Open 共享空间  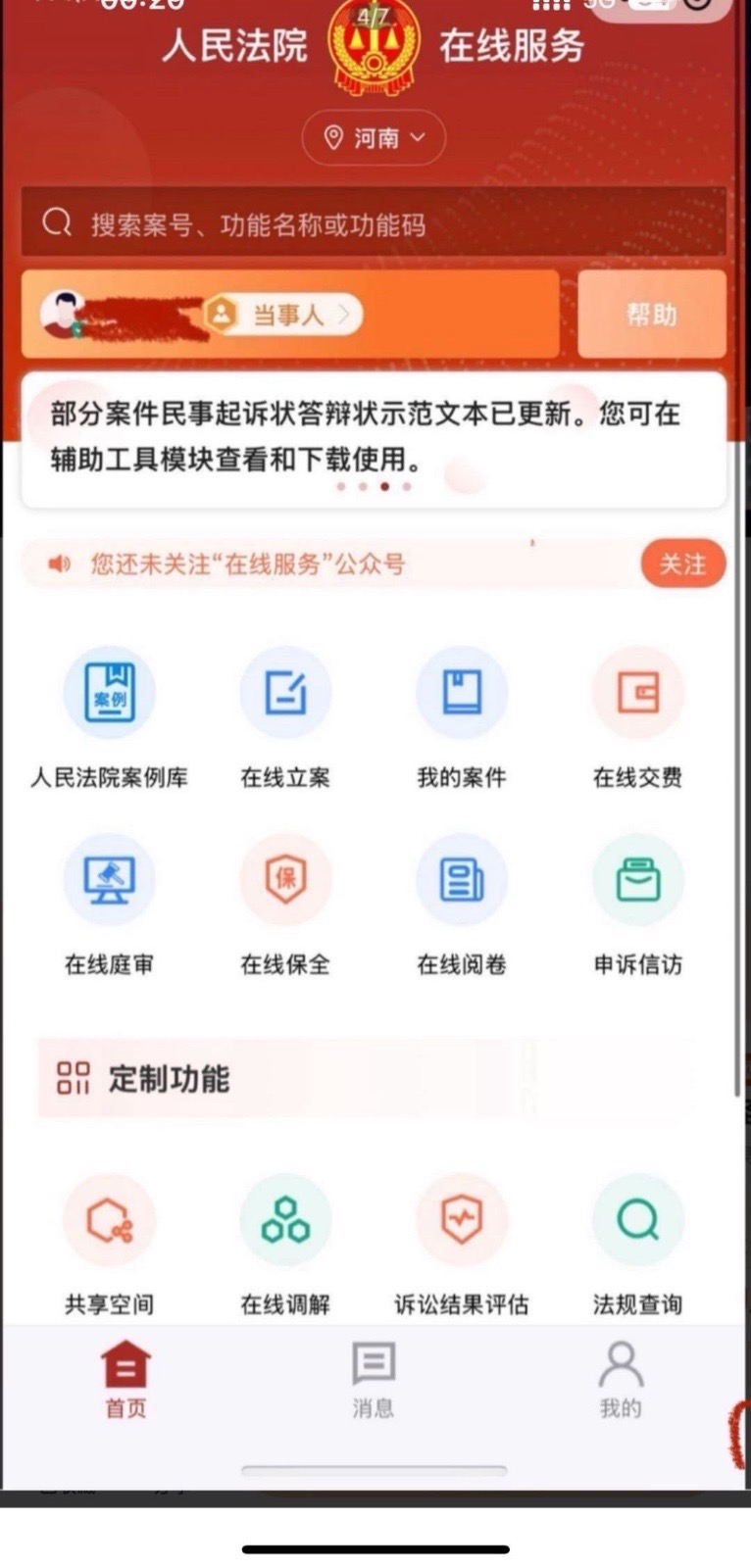109,1221
